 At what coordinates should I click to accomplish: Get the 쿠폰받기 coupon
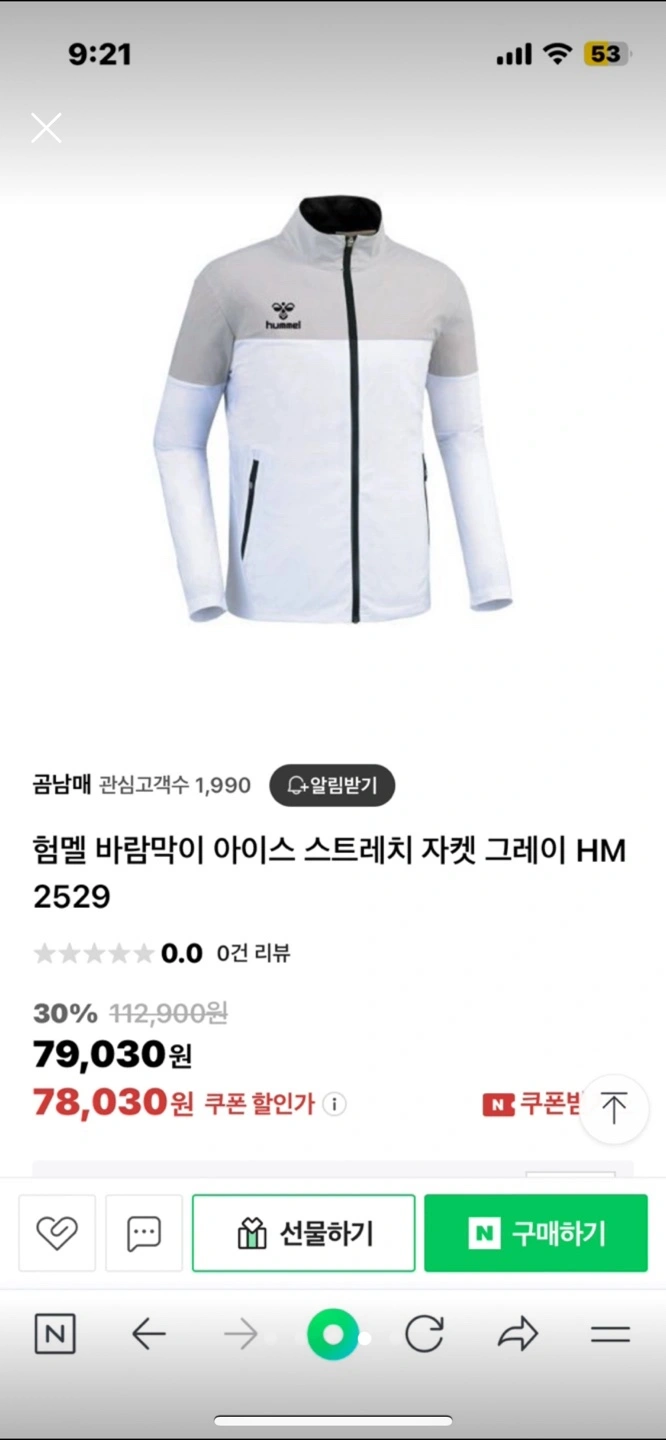click(530, 1104)
